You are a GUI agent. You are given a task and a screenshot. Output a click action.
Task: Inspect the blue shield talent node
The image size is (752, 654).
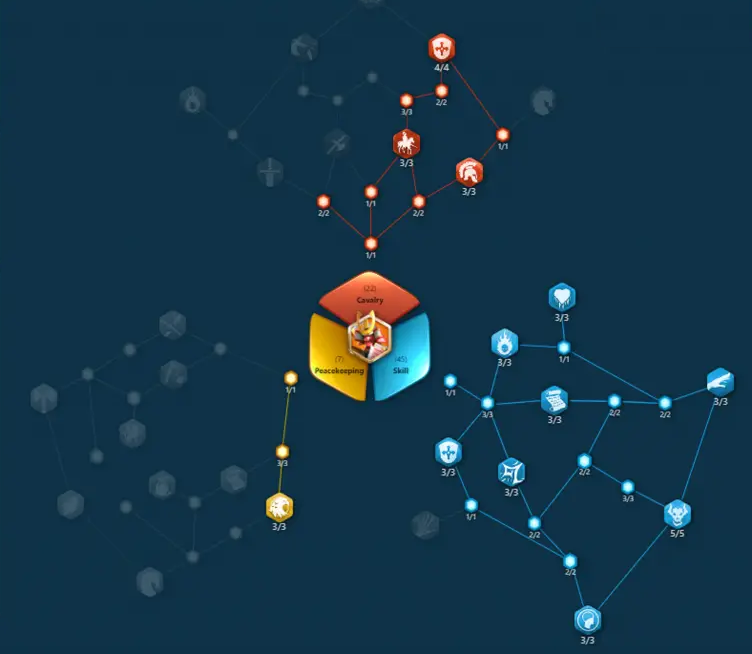(x=448, y=452)
